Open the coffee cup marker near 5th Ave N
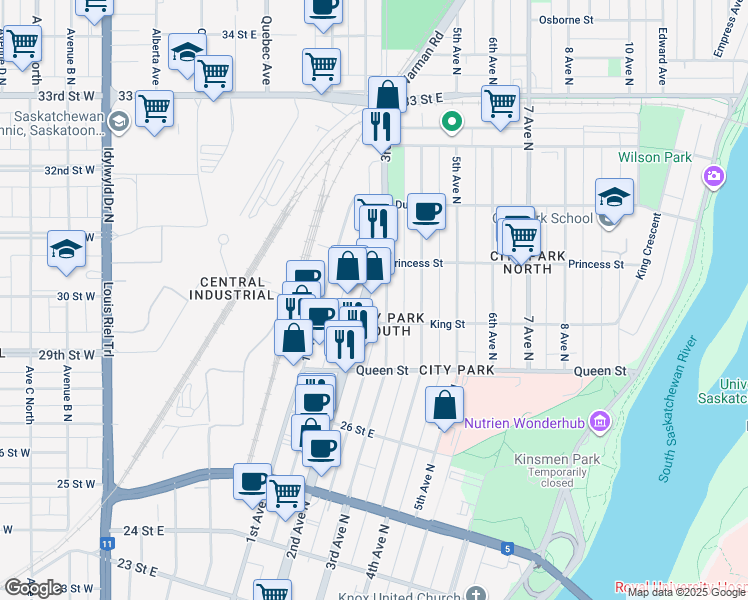Screen dimensions: 748x600 tap(426, 213)
